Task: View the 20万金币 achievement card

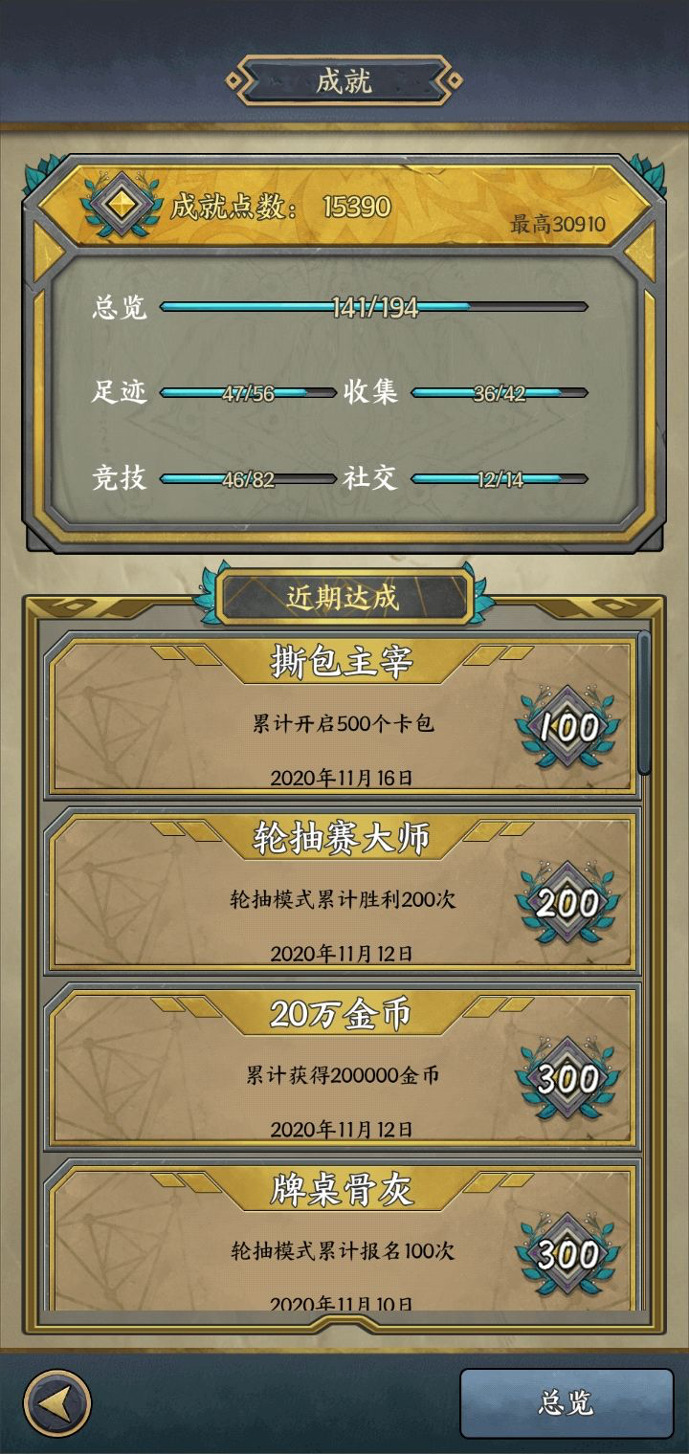Action: 342,1067
